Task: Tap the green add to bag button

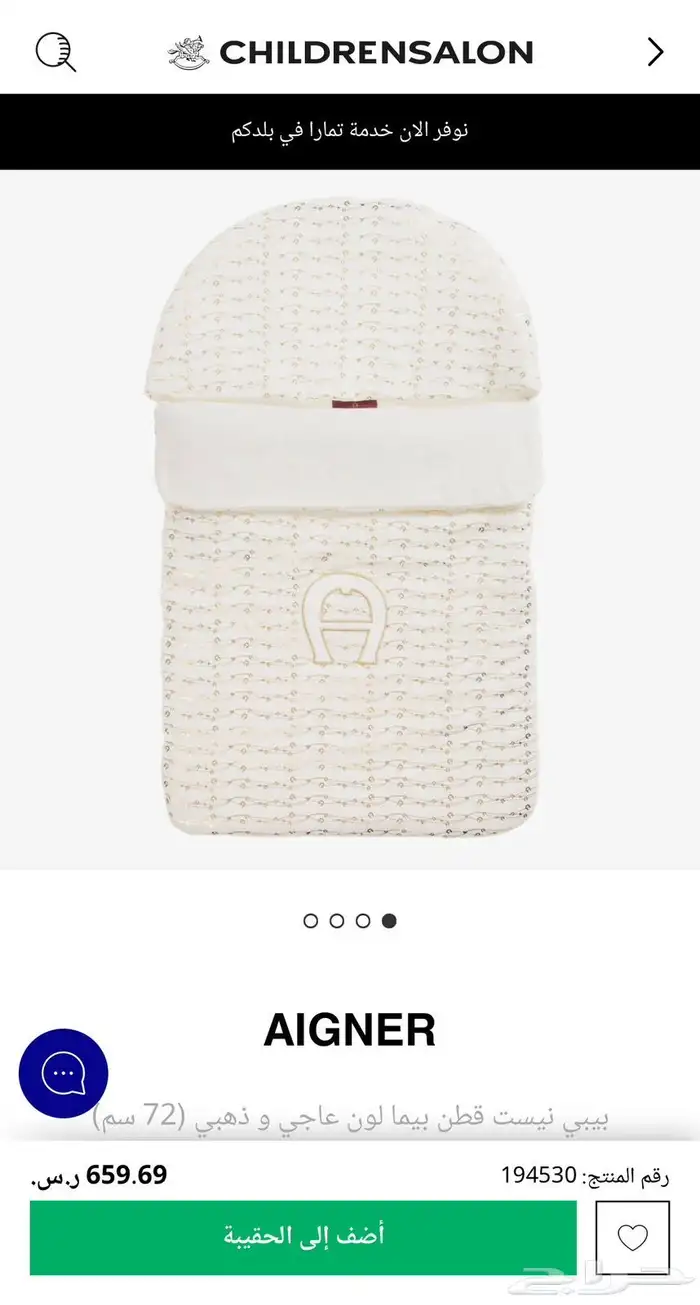Action: 303,1236
